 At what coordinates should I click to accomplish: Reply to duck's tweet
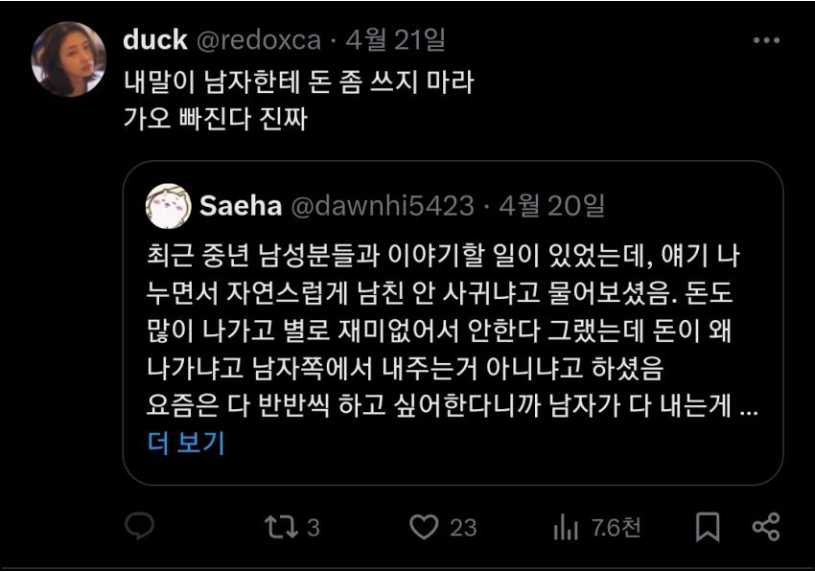click(141, 527)
